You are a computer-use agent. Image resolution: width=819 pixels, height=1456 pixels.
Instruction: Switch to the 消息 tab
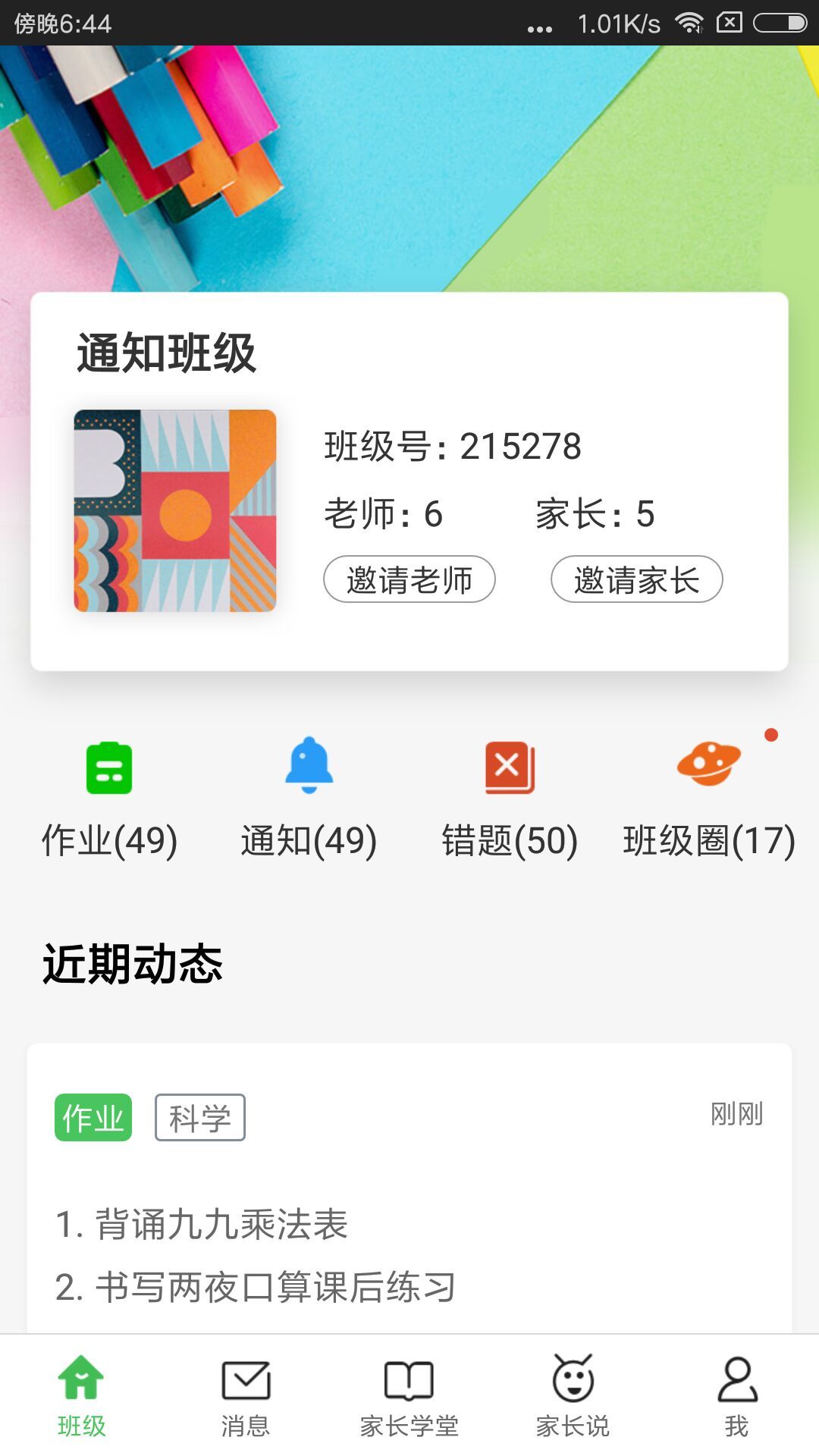pyautogui.click(x=246, y=1397)
